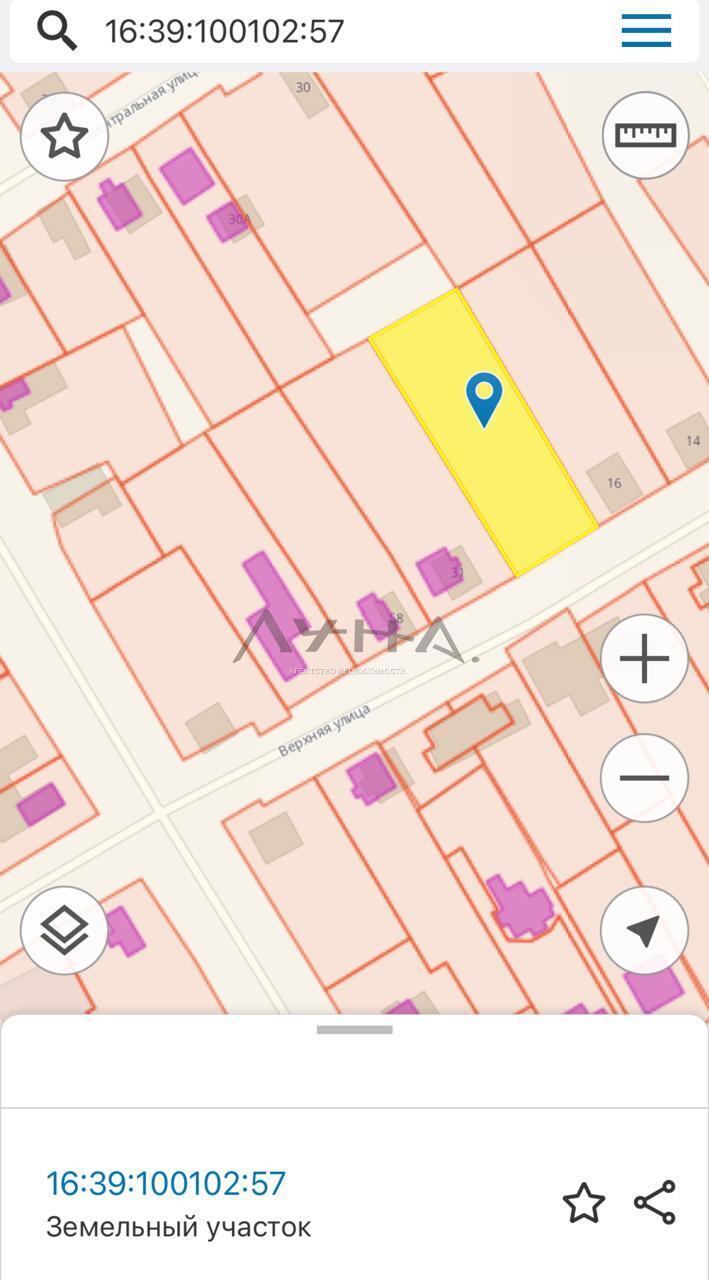The height and width of the screenshot is (1280, 709).
Task: Add this land parcel to favorites
Action: click(x=583, y=1203)
